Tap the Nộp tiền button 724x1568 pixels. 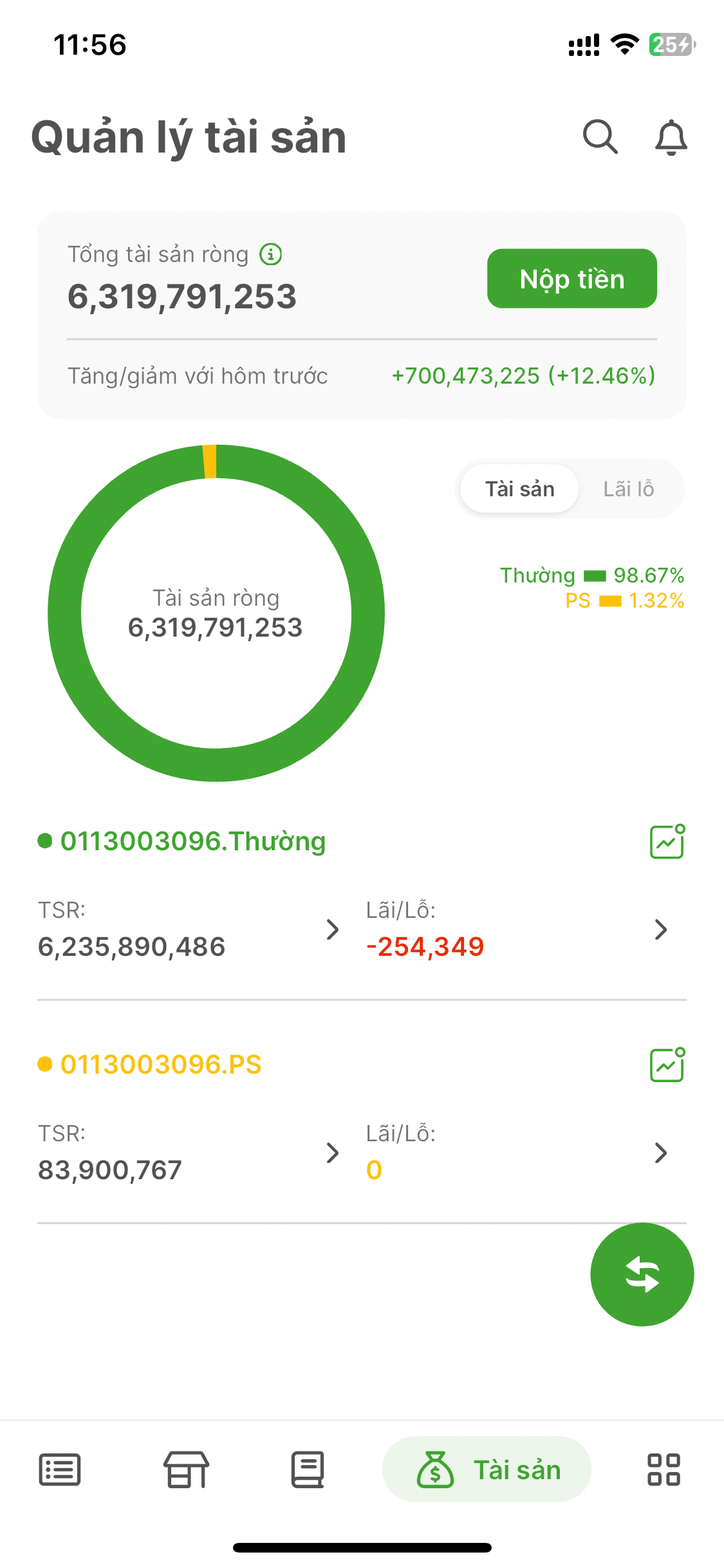[x=571, y=279]
